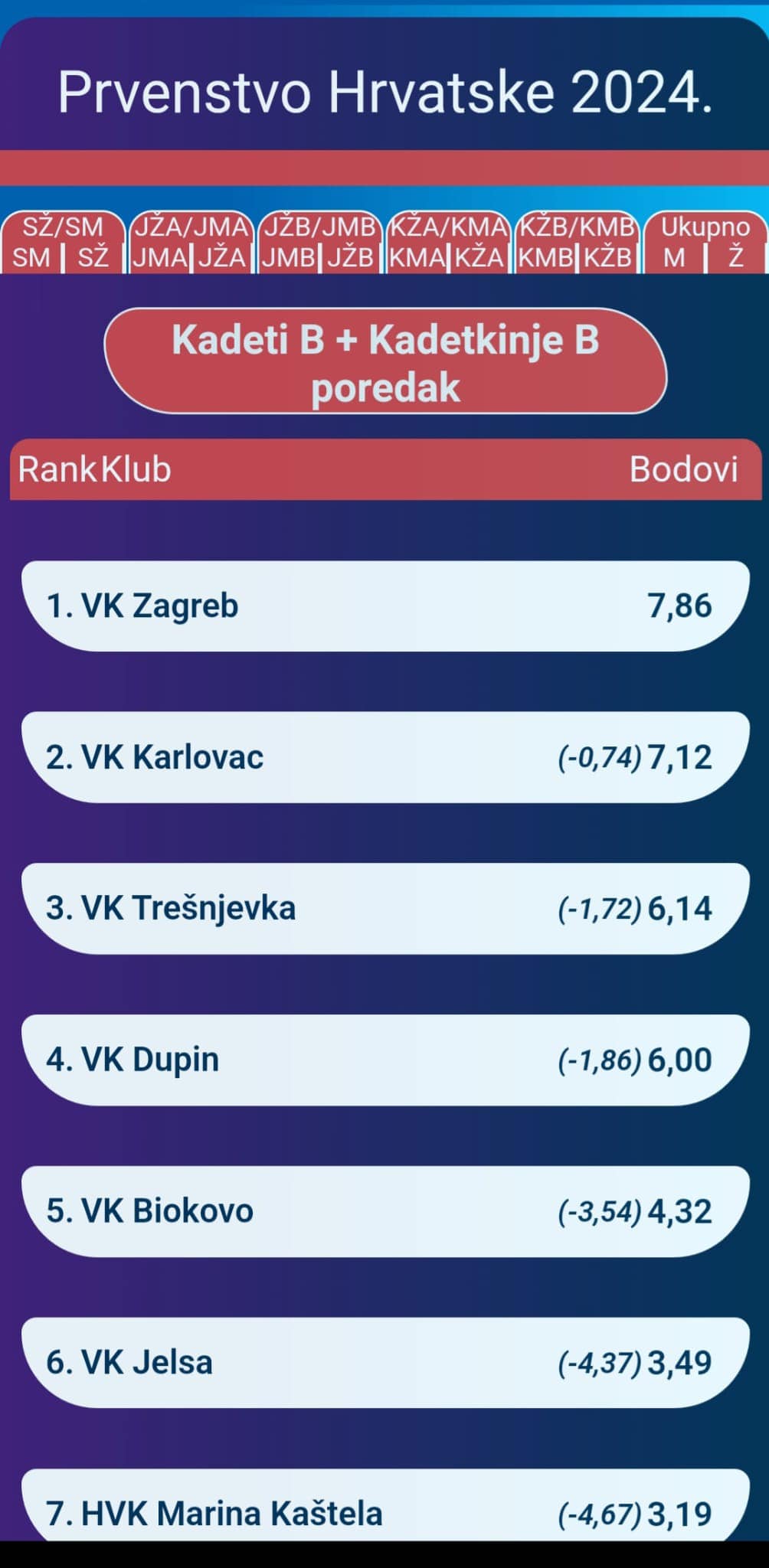Select the KMB cadets B sub-tab

tap(545, 258)
